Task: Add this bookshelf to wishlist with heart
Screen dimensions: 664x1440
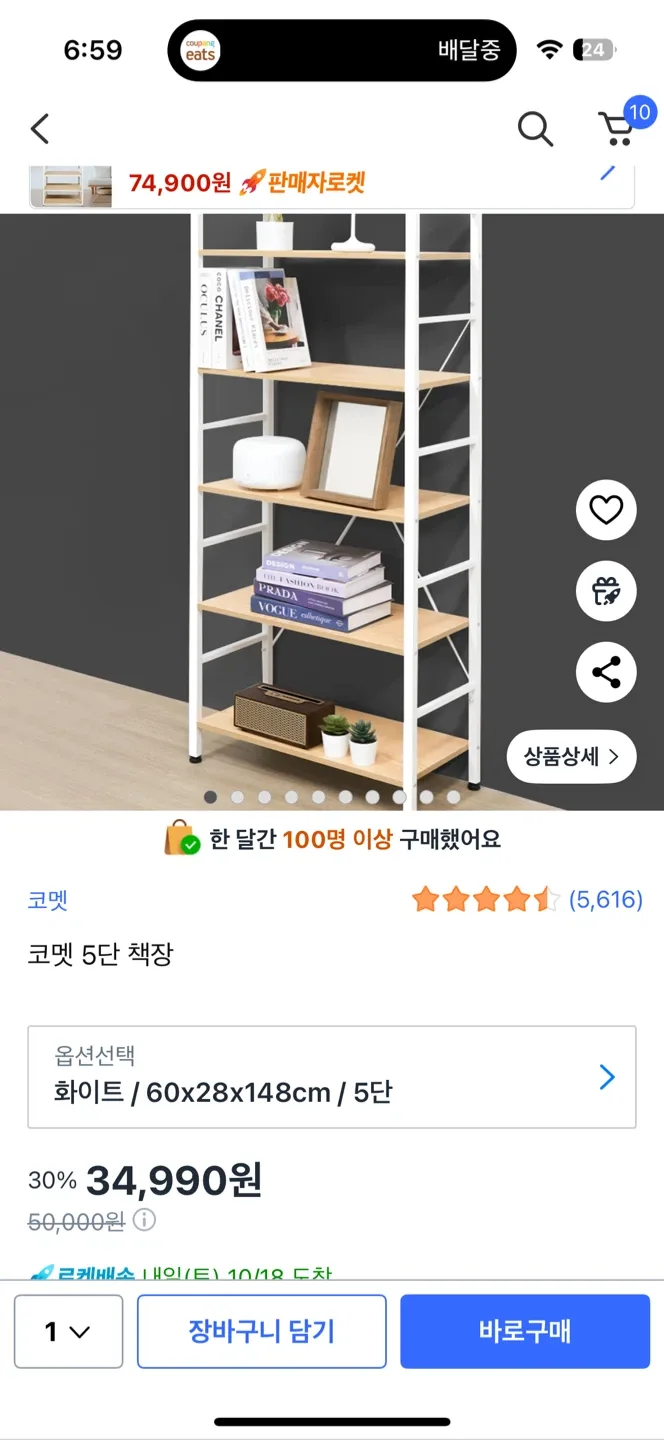Action: [x=606, y=511]
